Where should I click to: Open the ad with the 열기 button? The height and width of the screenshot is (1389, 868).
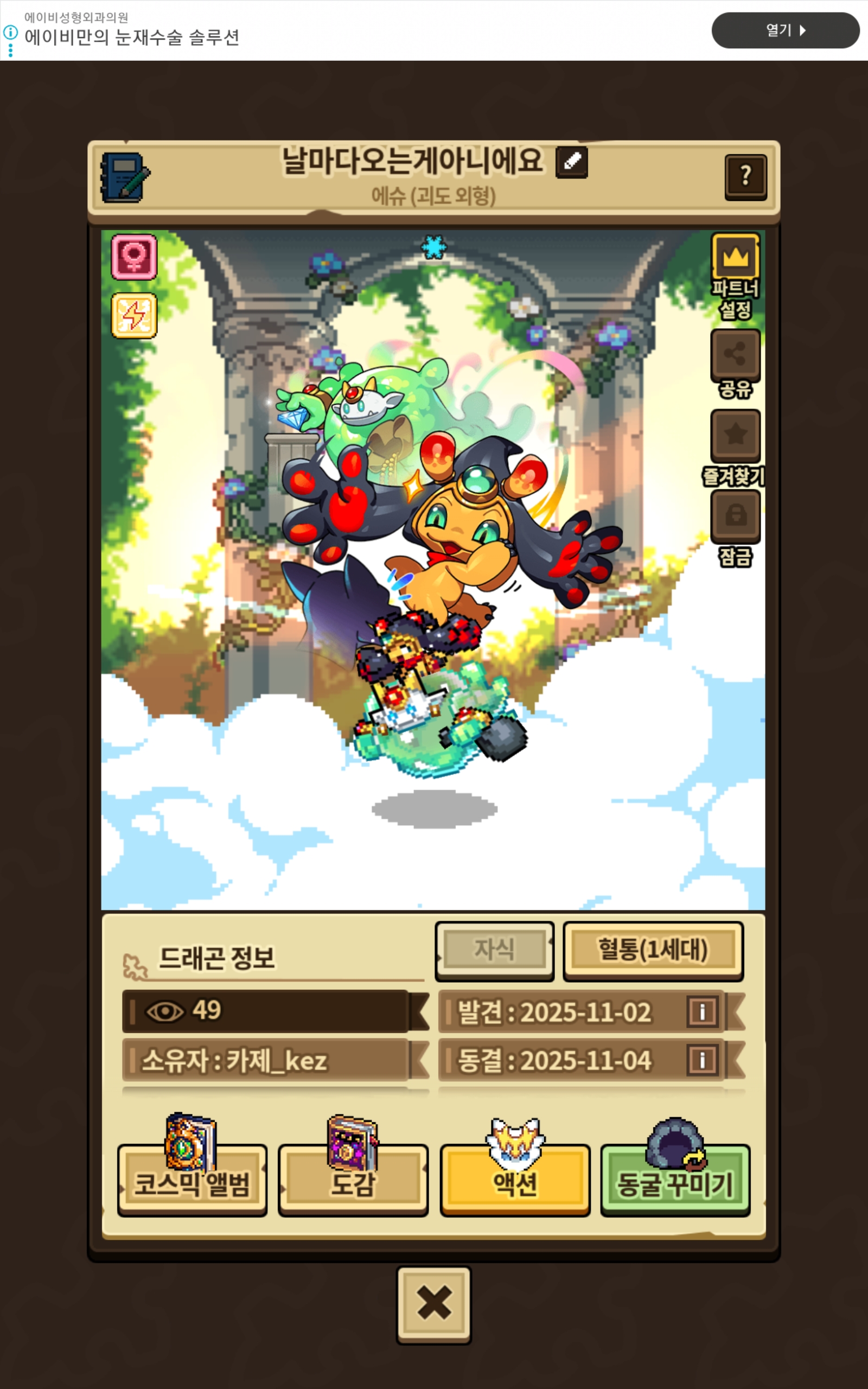[785, 30]
